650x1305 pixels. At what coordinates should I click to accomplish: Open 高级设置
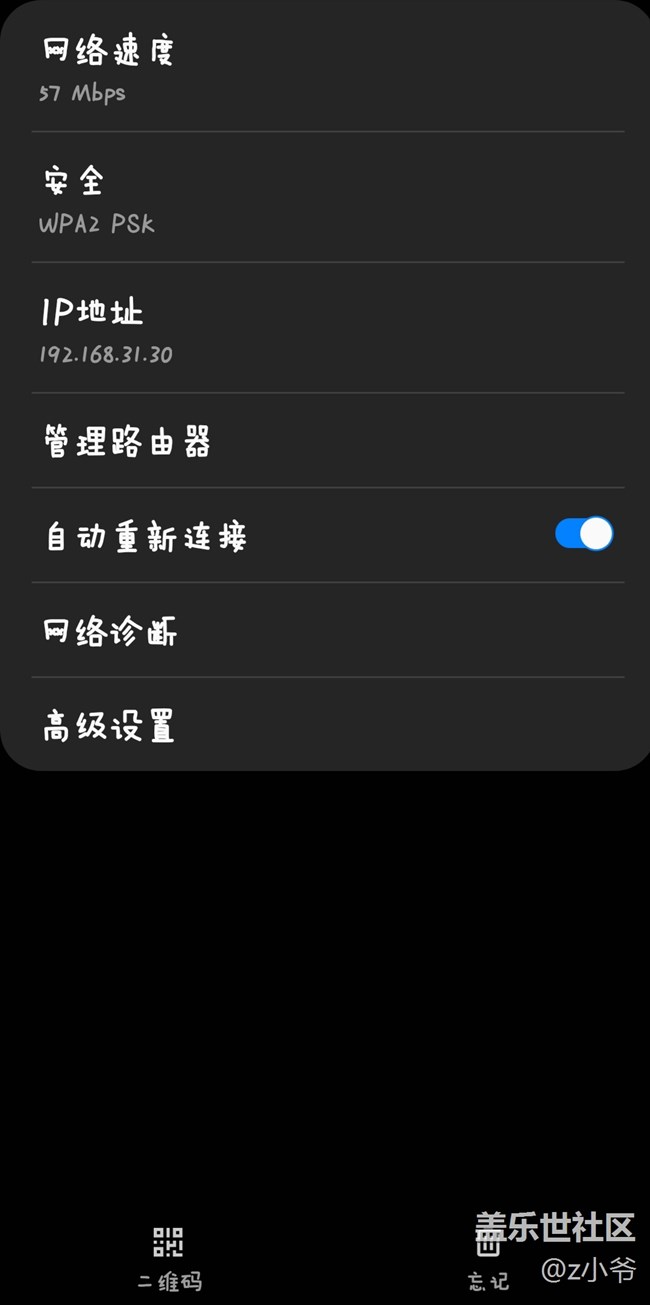tap(108, 725)
